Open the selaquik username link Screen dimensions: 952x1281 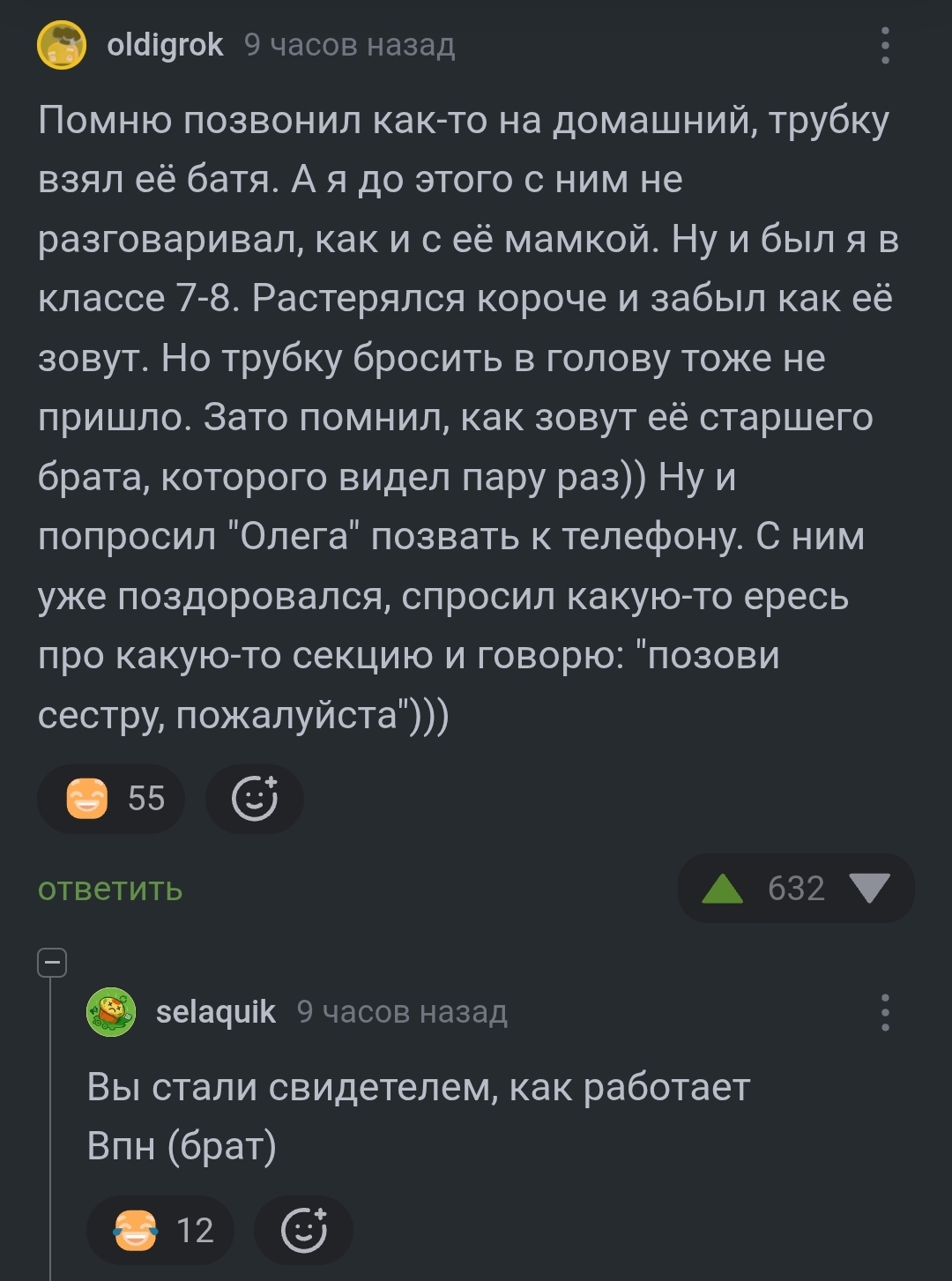pyautogui.click(x=215, y=1012)
